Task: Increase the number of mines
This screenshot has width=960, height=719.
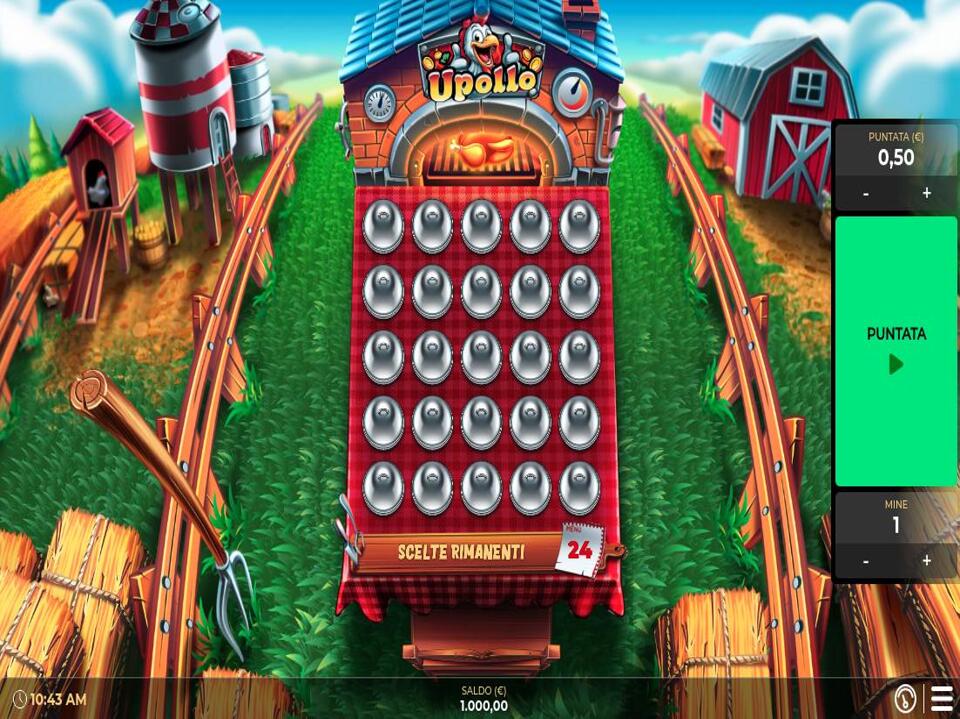Action: coord(926,561)
